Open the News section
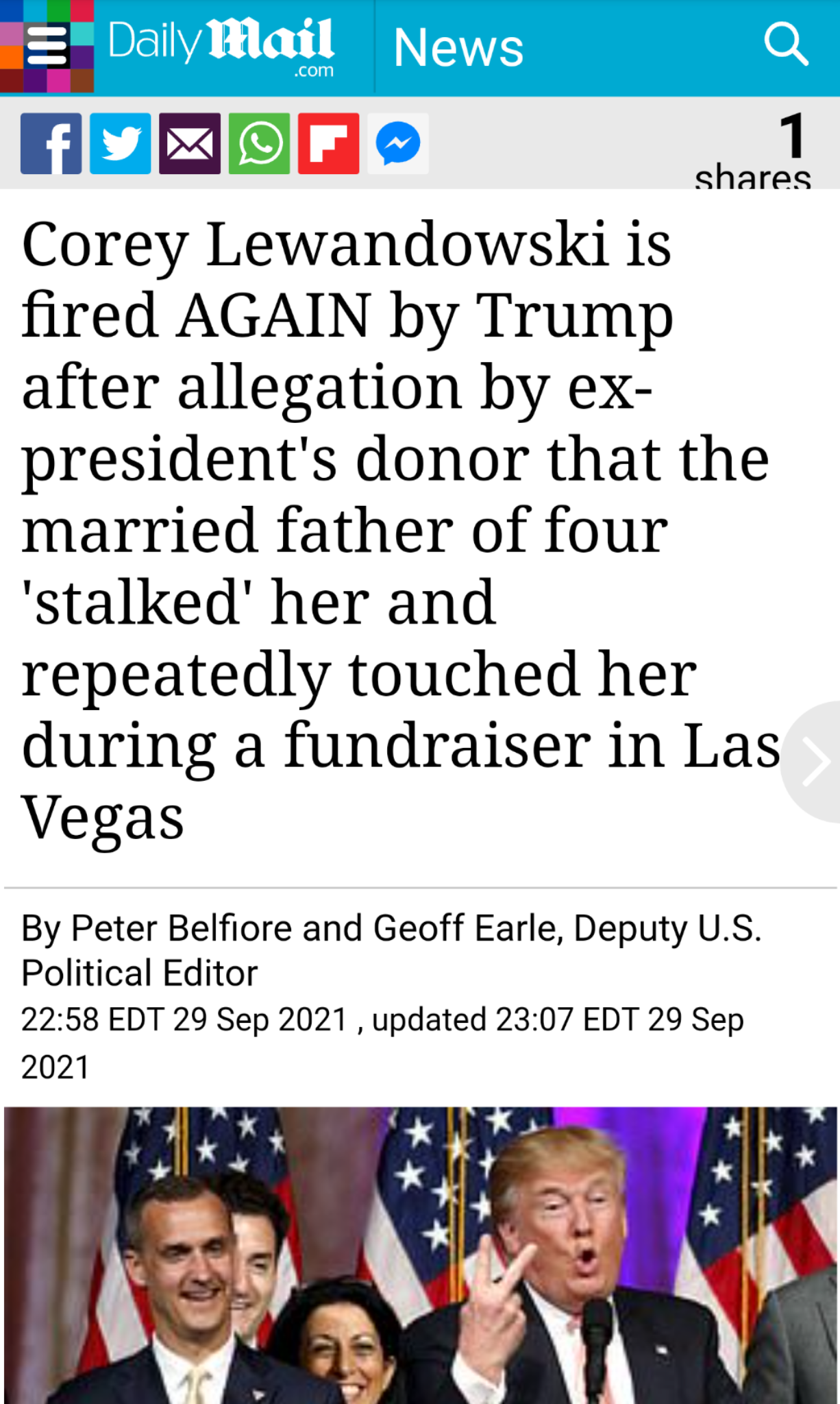The height and width of the screenshot is (1404, 840). coord(458,47)
